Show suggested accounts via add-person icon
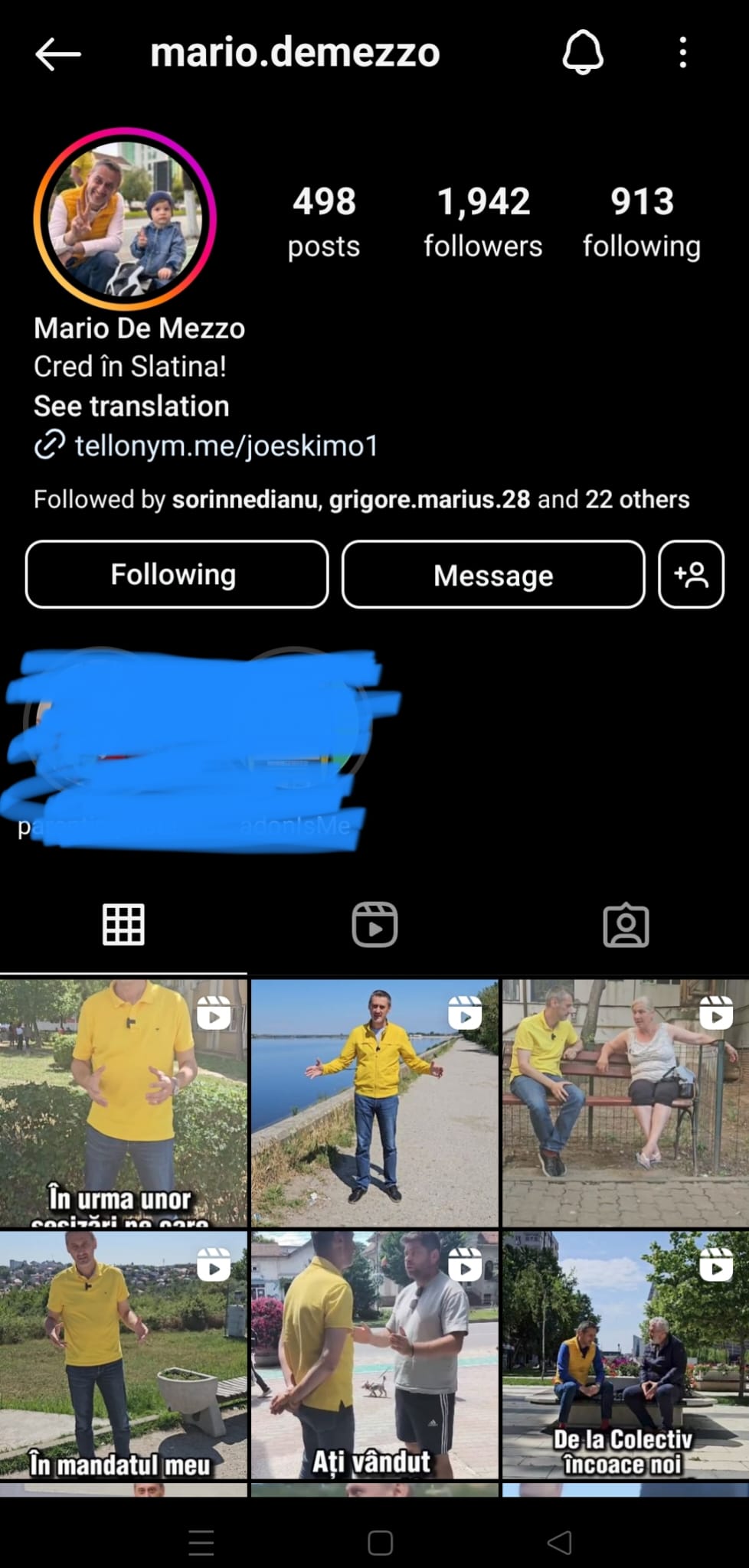This screenshot has width=749, height=1568. (691, 574)
